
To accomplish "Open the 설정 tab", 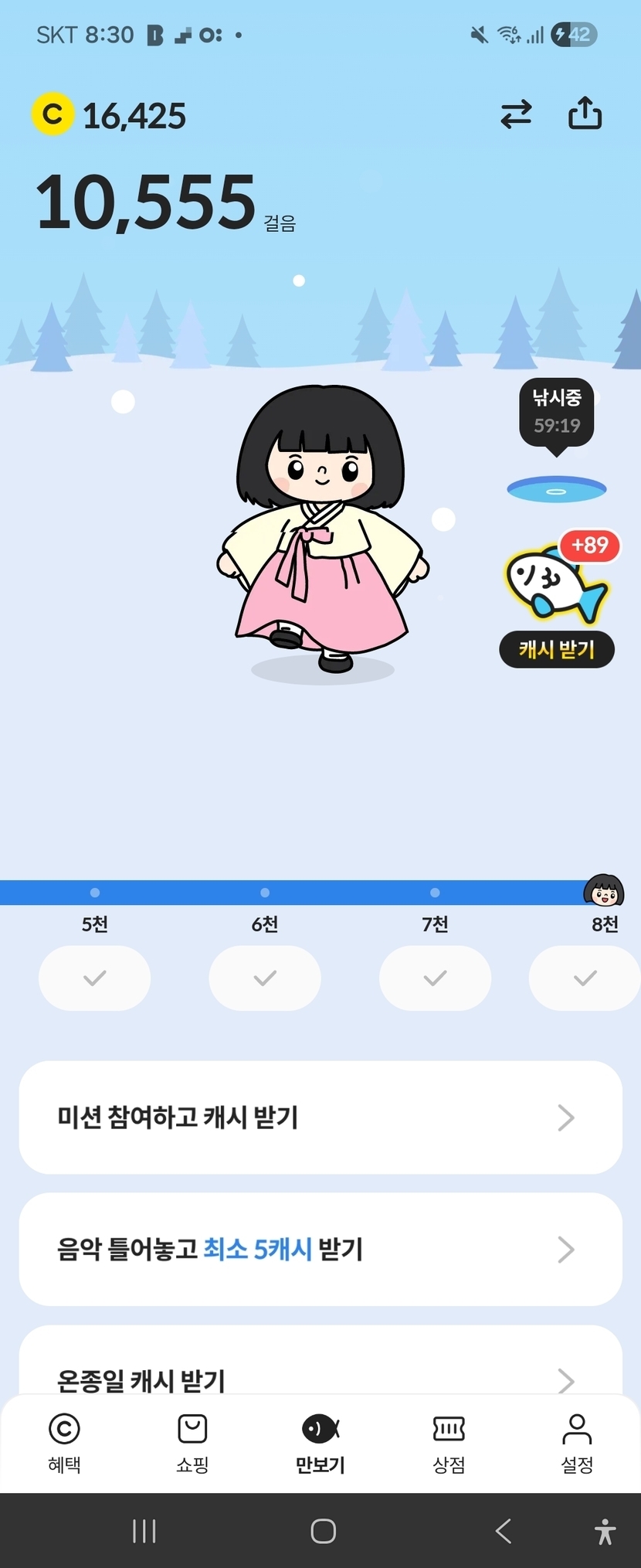I will click(577, 1444).
